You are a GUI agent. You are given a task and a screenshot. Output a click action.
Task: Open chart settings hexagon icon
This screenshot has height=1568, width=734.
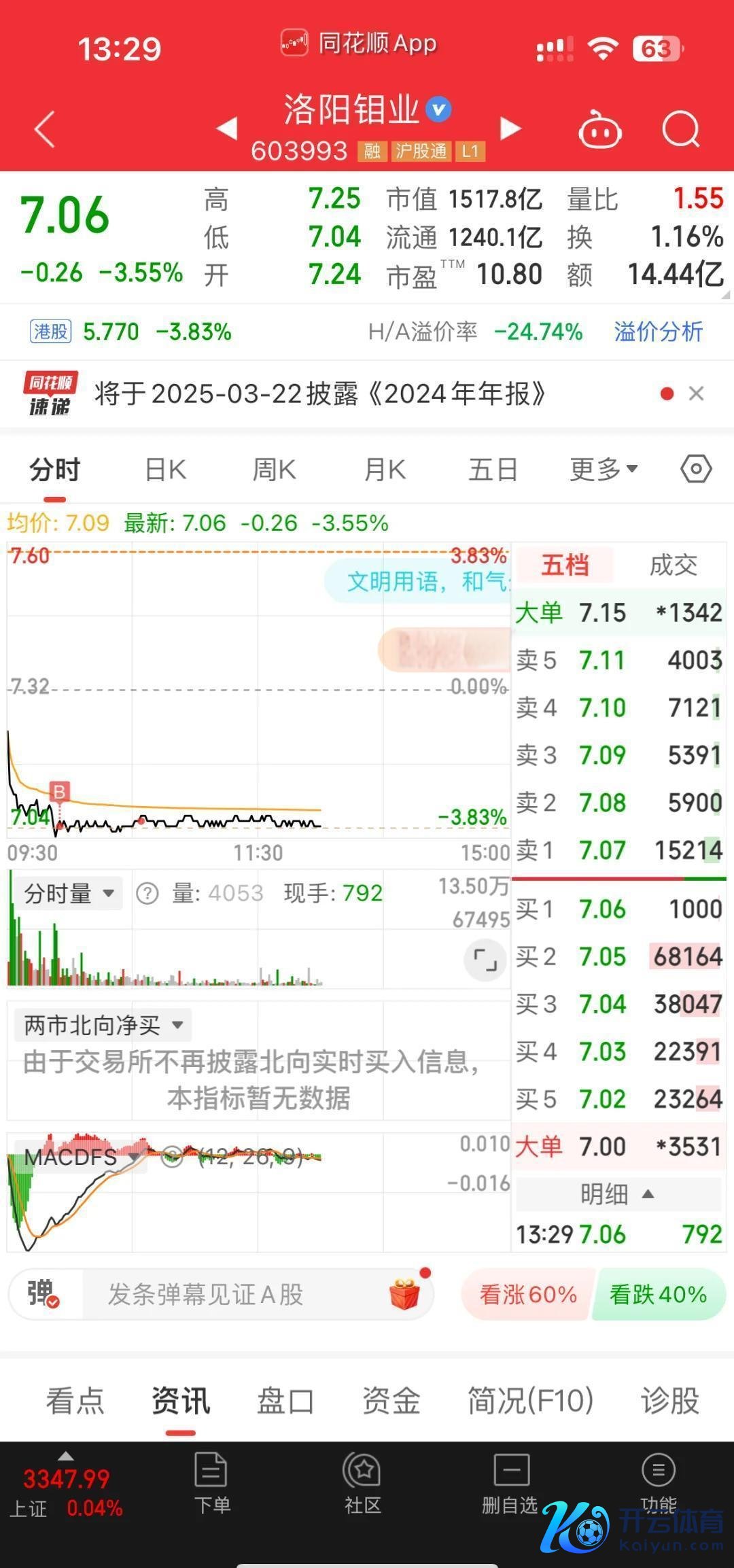click(696, 469)
